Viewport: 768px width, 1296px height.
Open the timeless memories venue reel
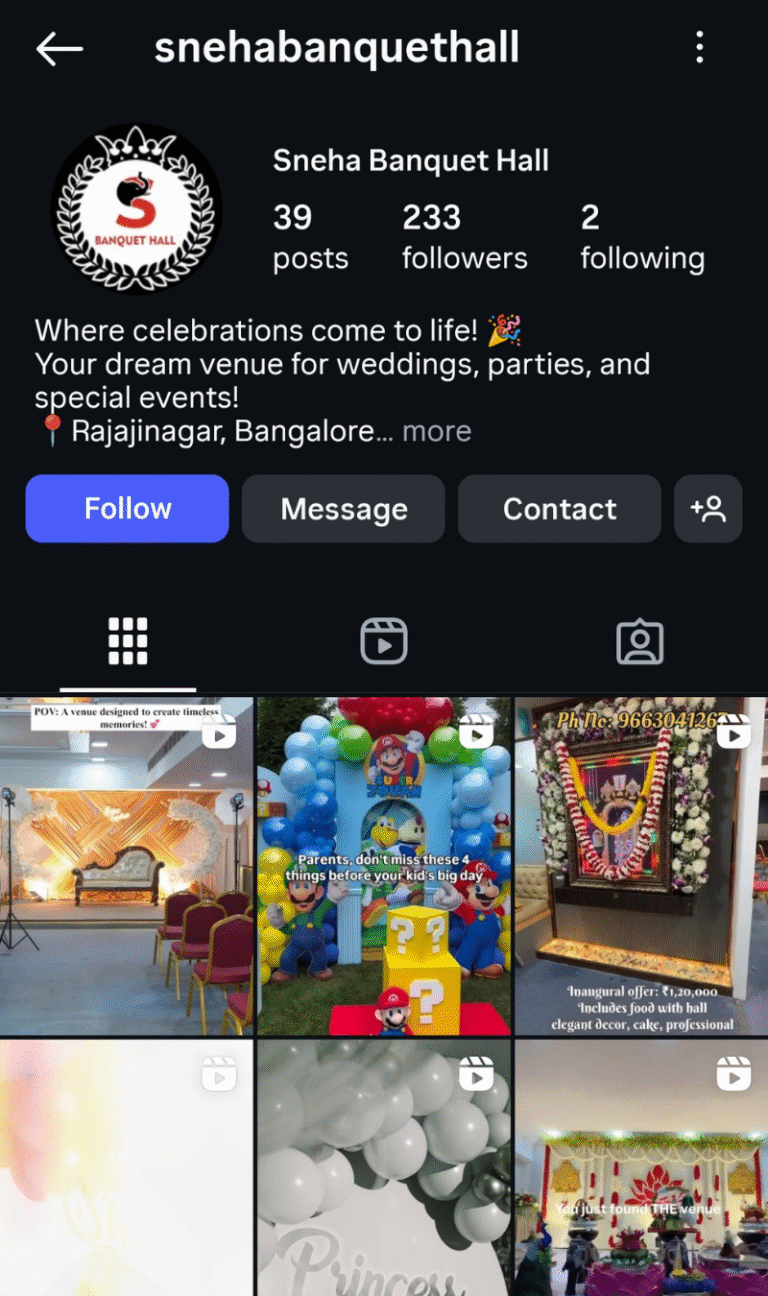[126, 866]
